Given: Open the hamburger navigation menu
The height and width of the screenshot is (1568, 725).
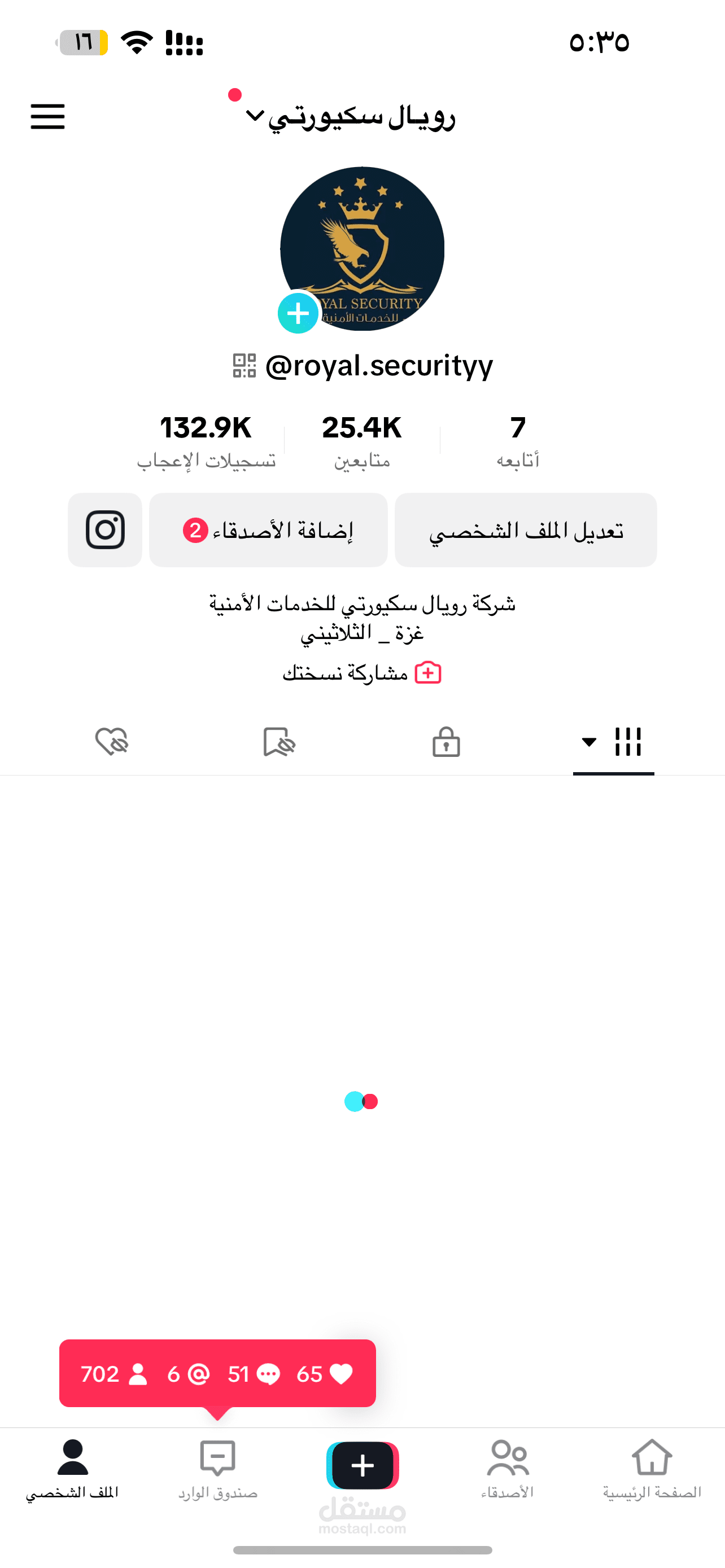Looking at the screenshot, I should click(47, 117).
